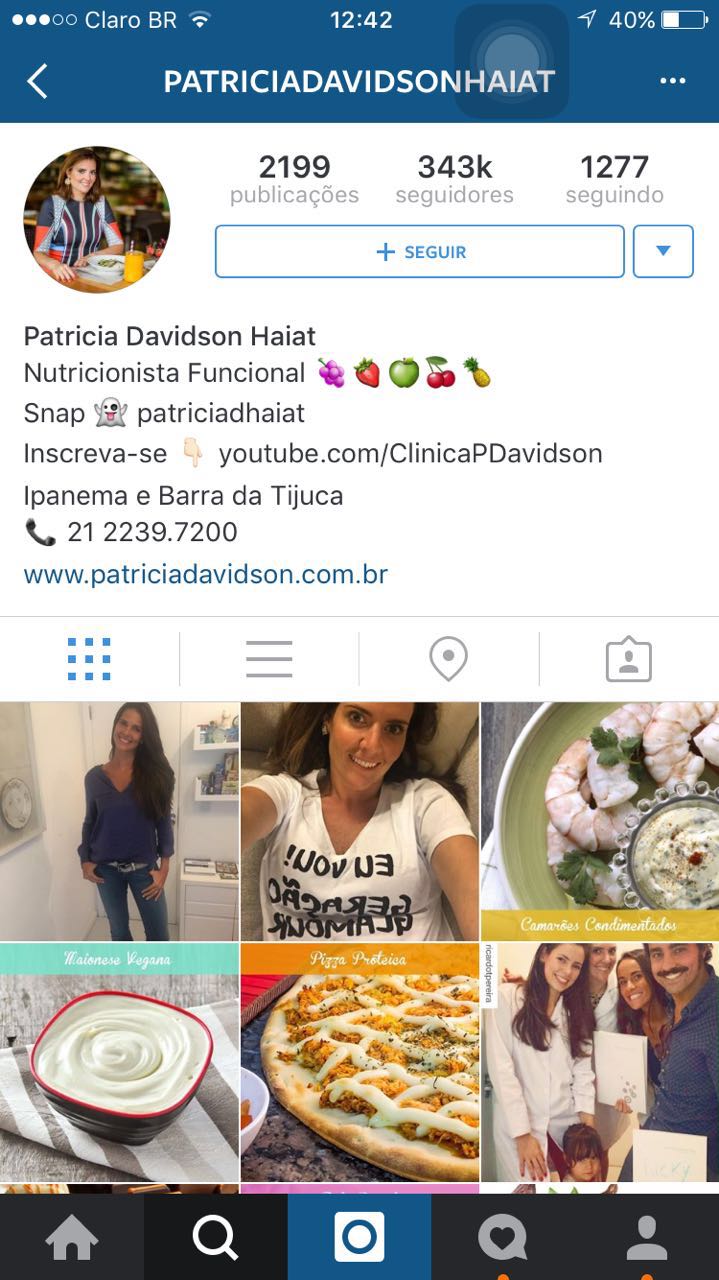The image size is (719, 1280).
Task: Open the Maionese Vegana post
Action: pos(119,1062)
